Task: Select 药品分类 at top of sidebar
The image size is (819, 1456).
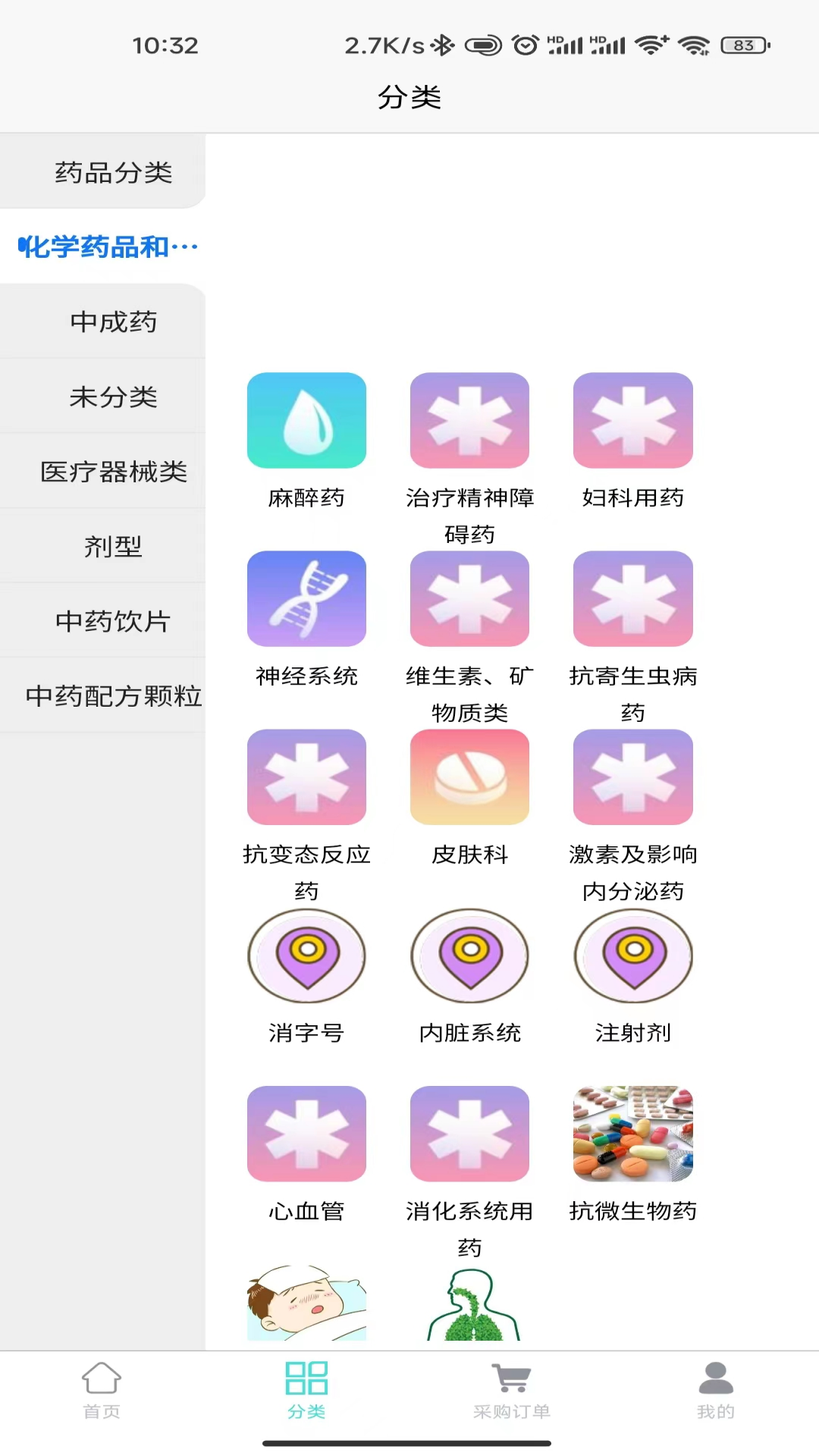Action: pyautogui.click(x=113, y=172)
